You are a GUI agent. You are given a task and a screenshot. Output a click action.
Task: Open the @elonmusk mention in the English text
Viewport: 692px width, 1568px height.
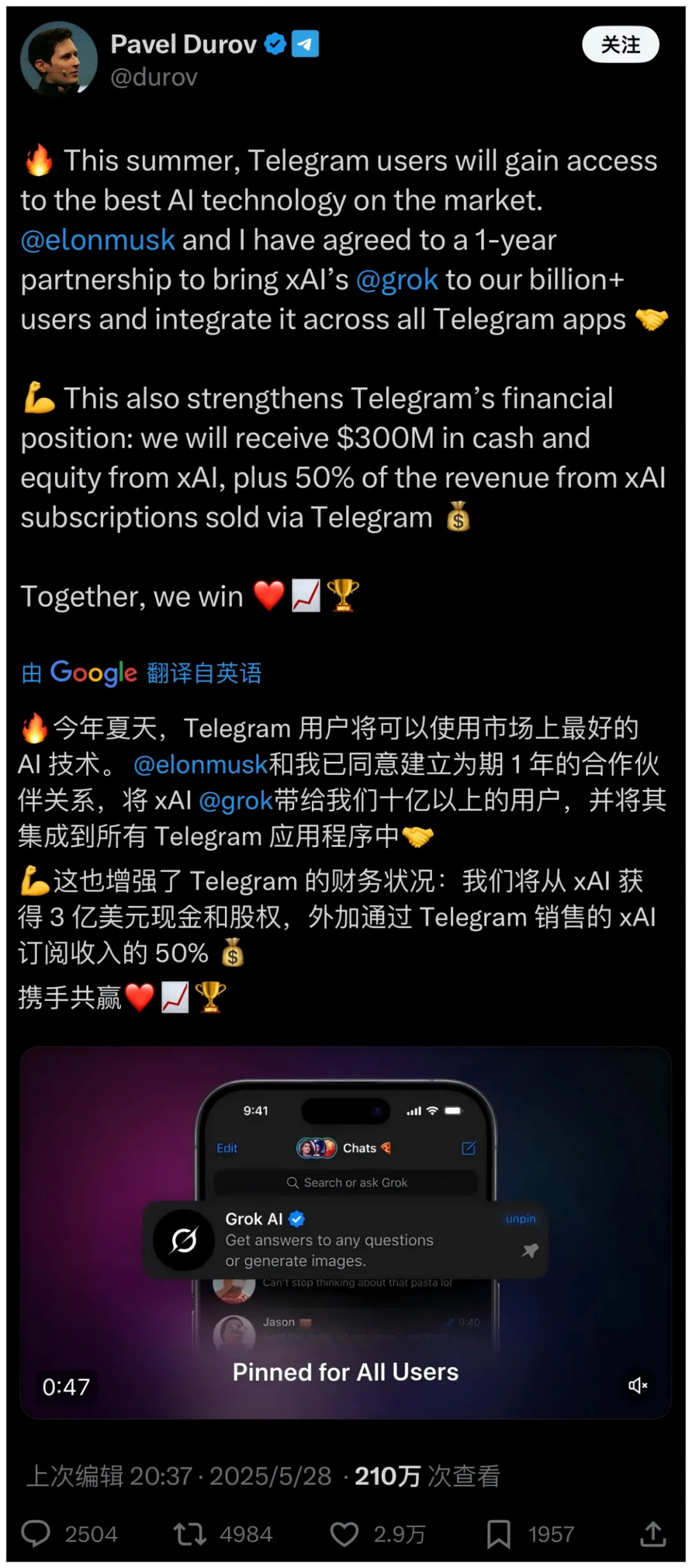click(98, 240)
